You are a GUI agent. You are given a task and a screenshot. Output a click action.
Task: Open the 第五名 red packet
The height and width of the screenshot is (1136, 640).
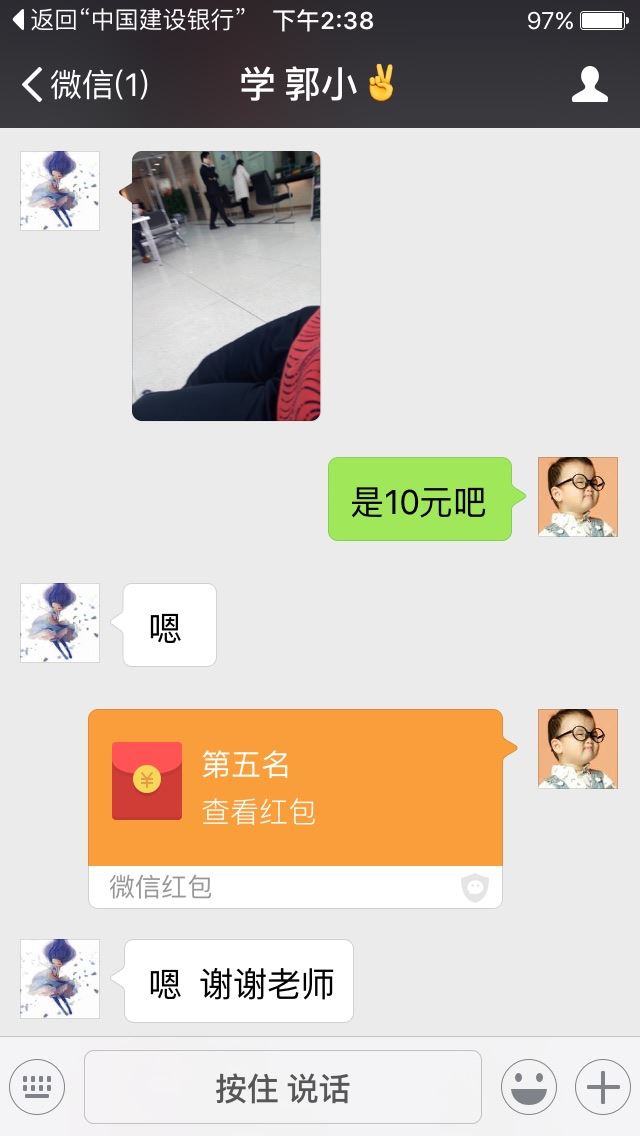[296, 808]
